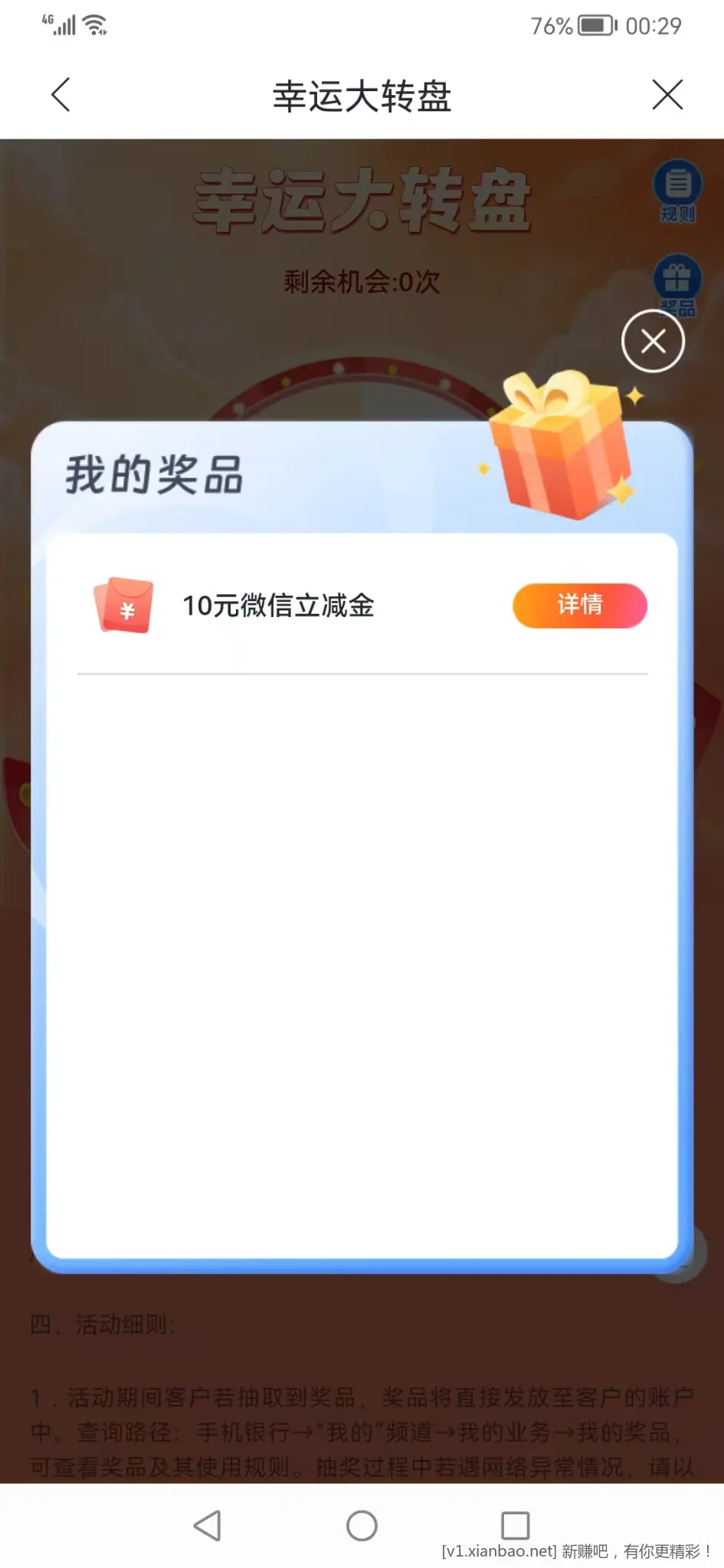Tap the system back triangle
This screenshot has height=1568, width=724.
click(x=208, y=1525)
